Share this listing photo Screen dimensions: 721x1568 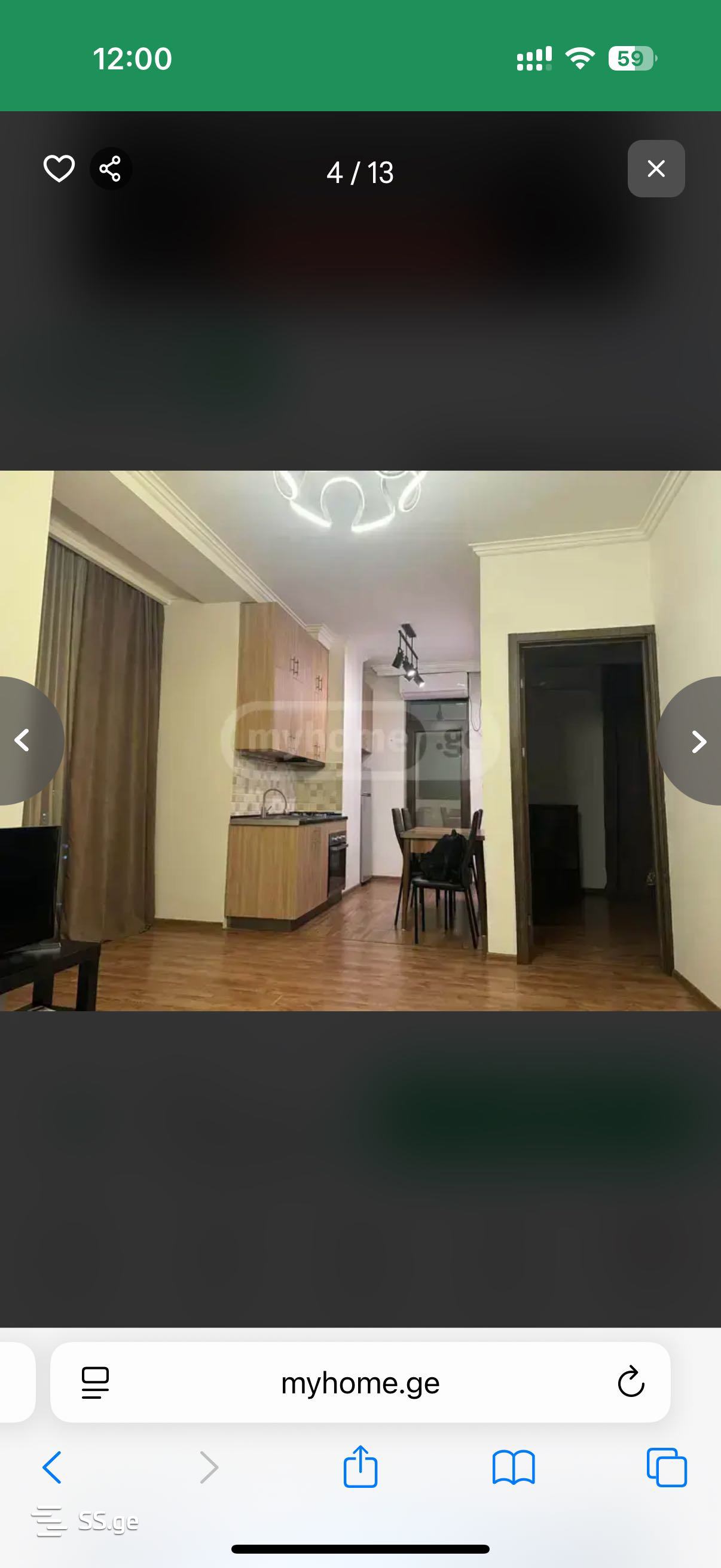(110, 169)
